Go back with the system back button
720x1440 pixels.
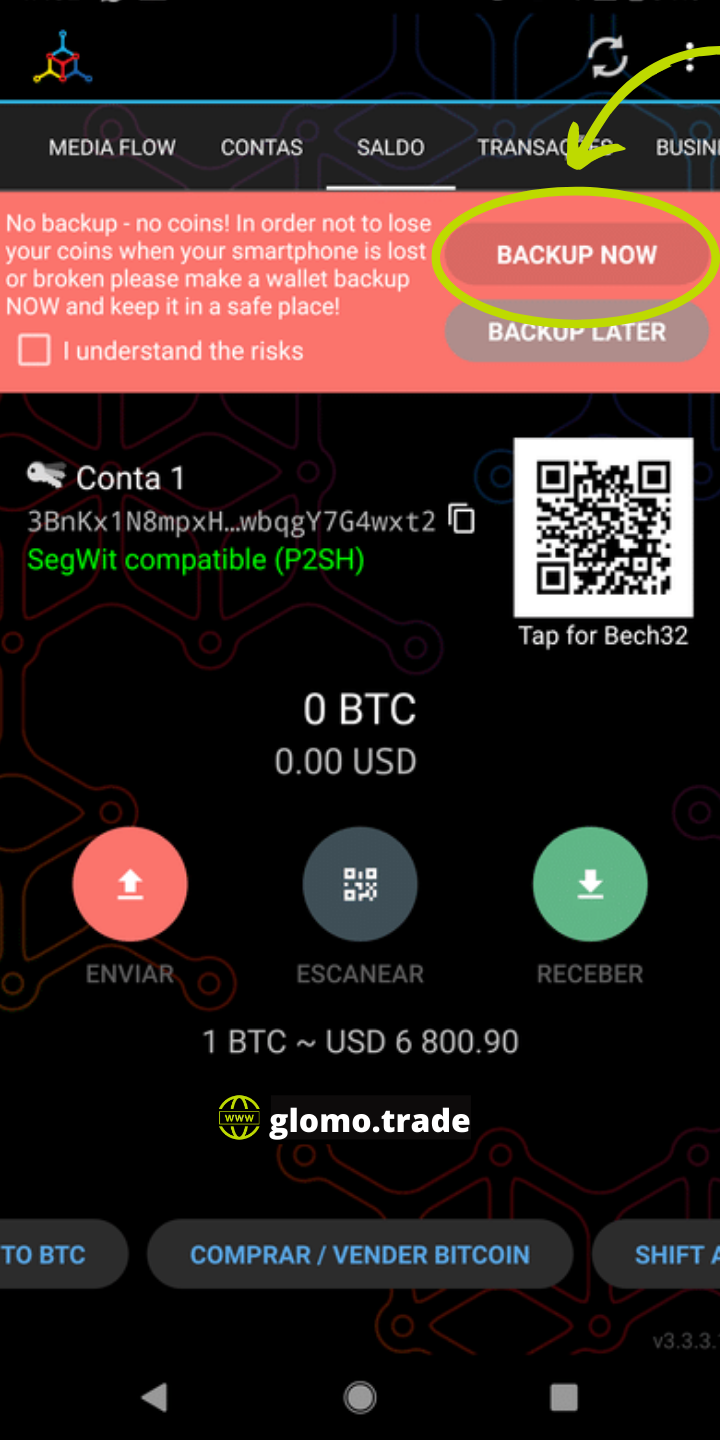[x=154, y=1397]
